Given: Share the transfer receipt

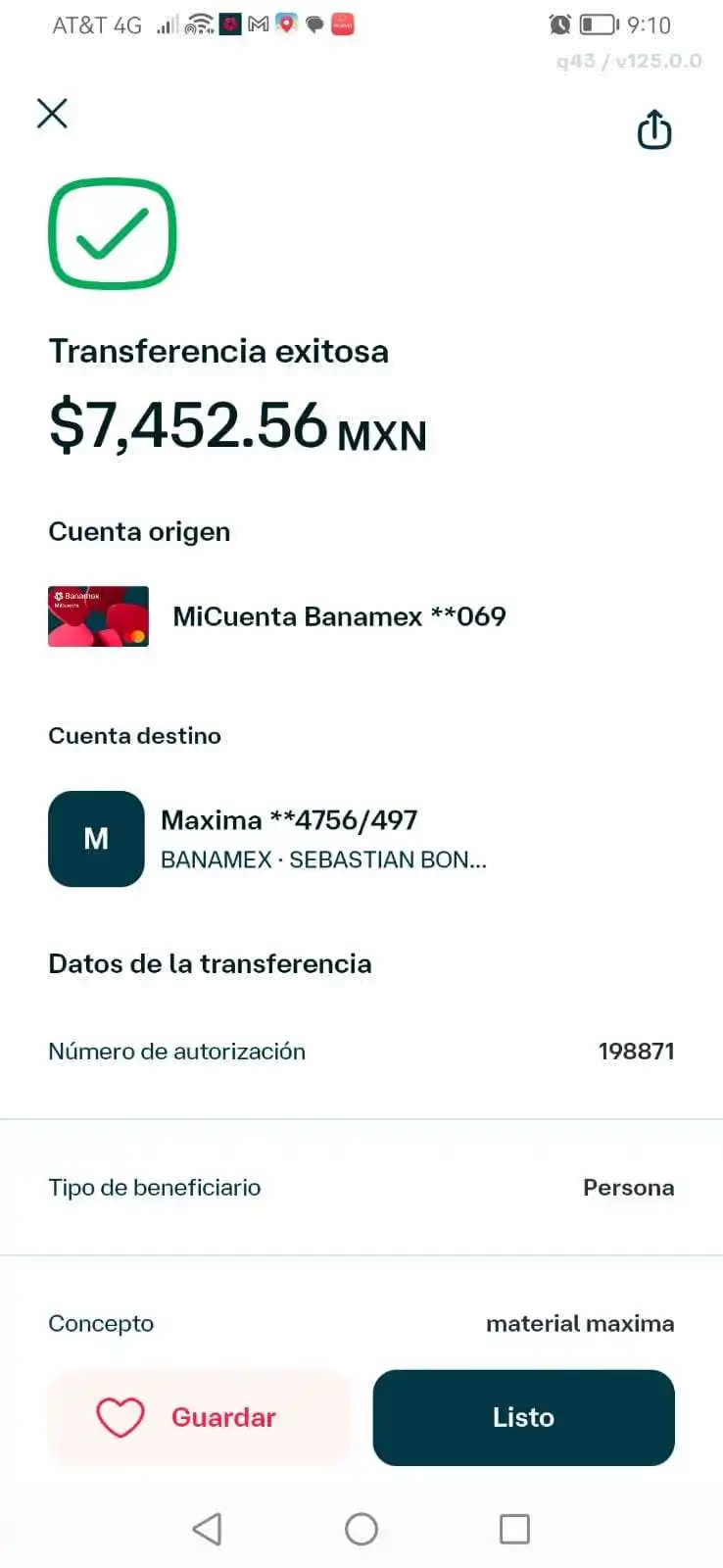Looking at the screenshot, I should pyautogui.click(x=653, y=130).
